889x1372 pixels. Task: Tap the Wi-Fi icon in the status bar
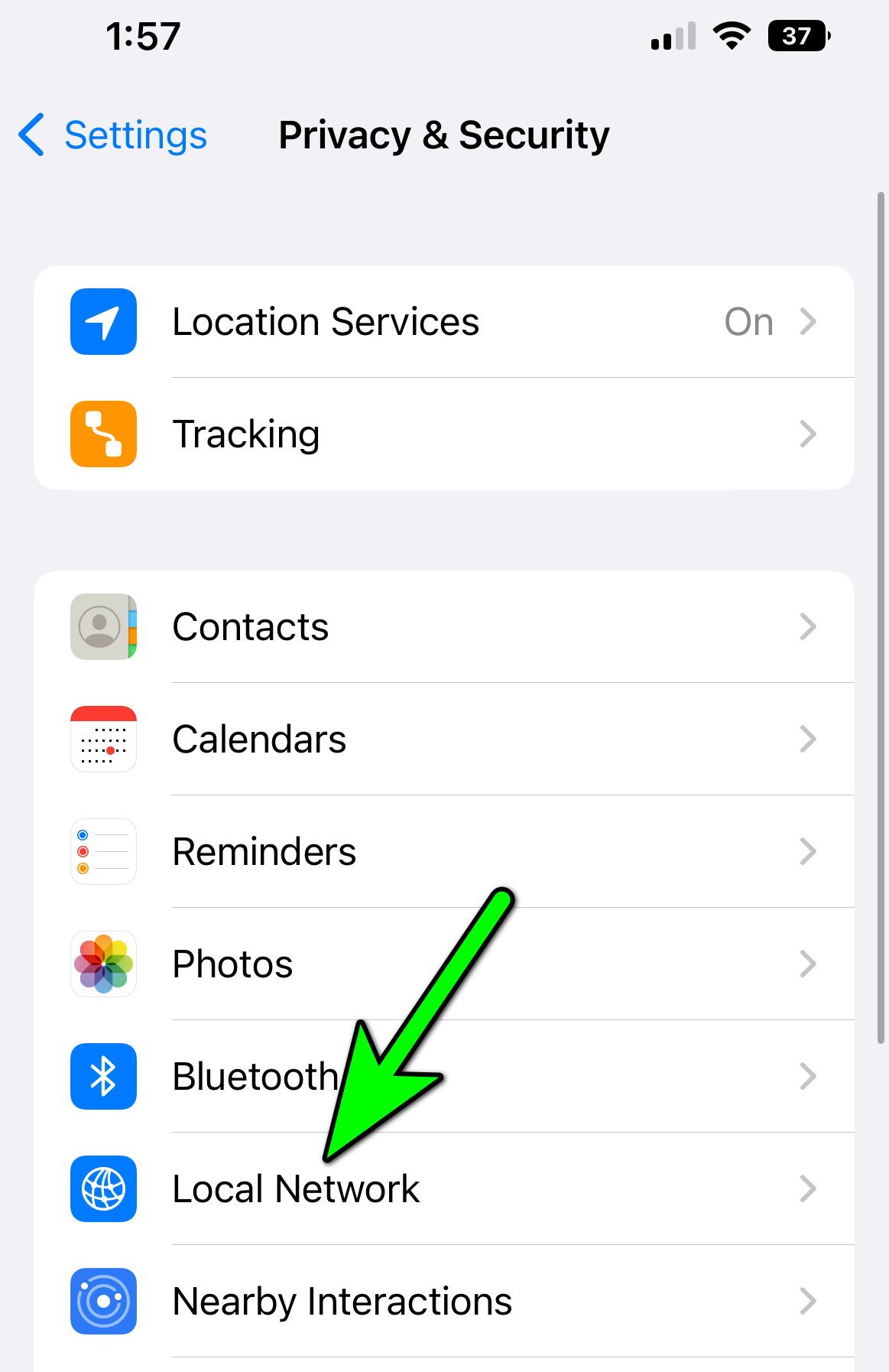click(731, 35)
